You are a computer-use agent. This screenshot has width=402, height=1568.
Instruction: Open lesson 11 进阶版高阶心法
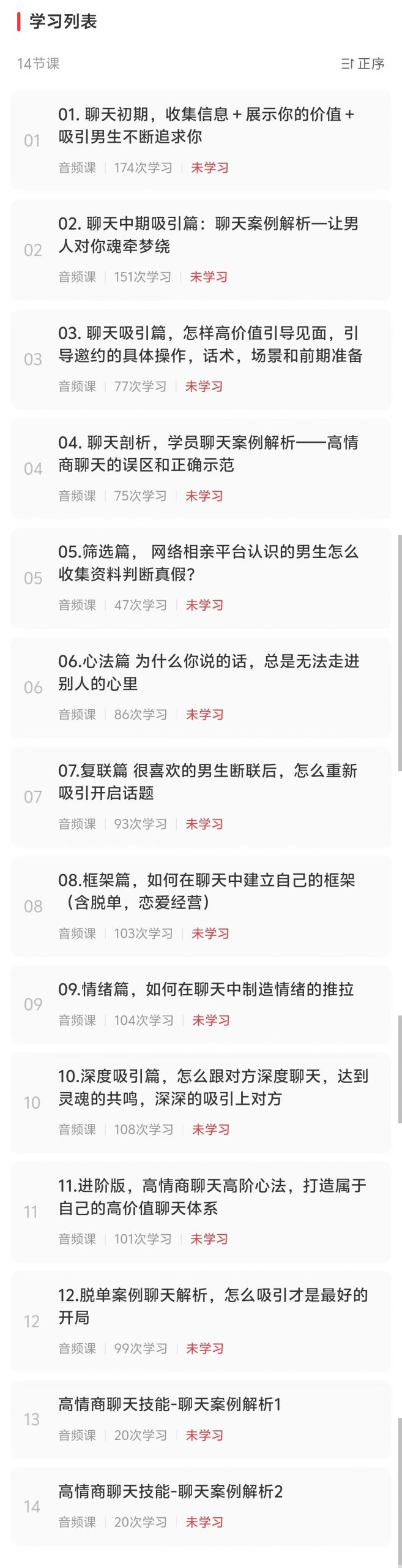coord(212,1197)
